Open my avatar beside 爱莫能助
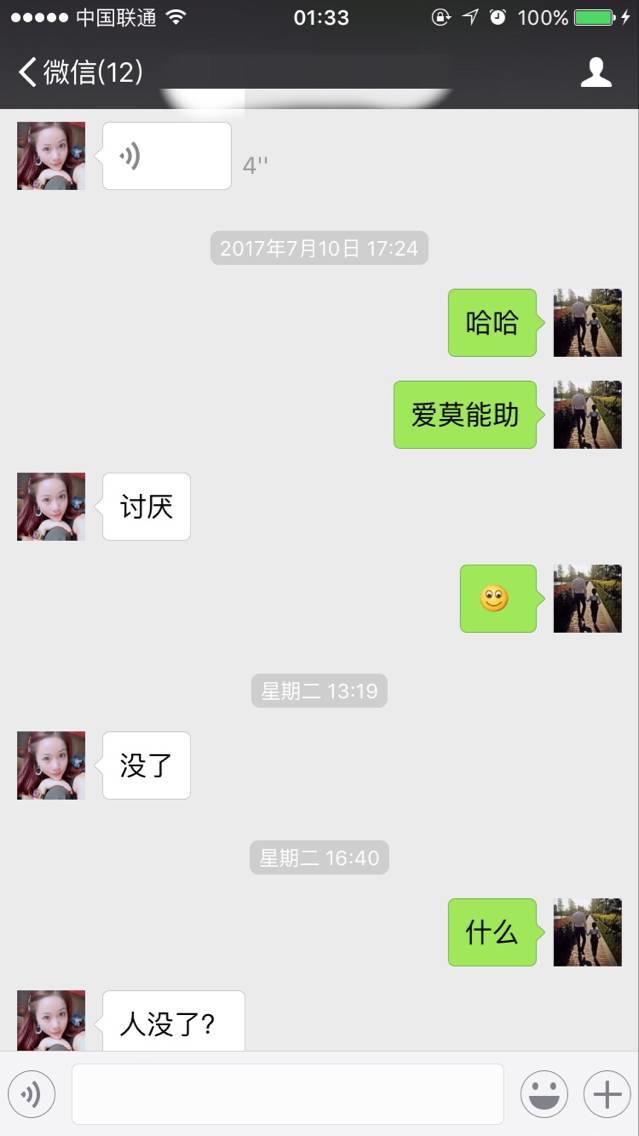Screen dimensions: 639x1136 [x=587, y=415]
